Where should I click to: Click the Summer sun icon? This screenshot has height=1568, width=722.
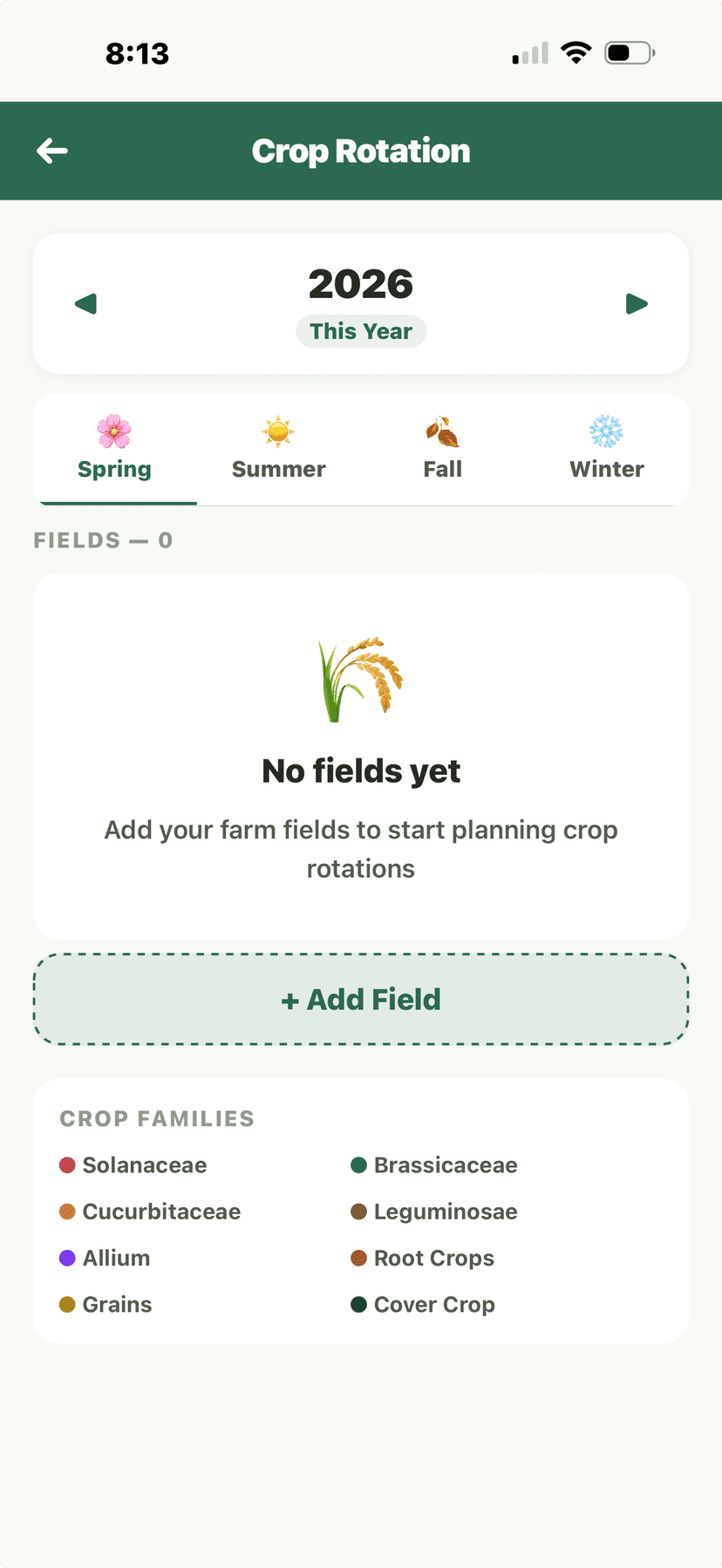click(278, 431)
